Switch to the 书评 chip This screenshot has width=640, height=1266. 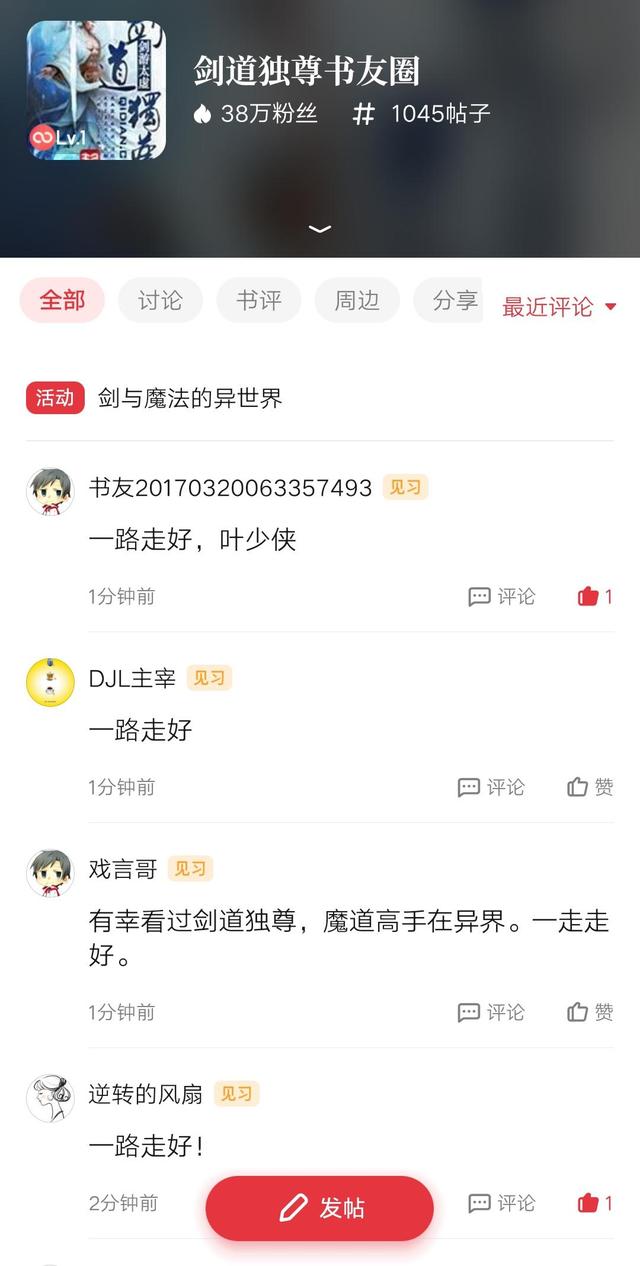pos(258,300)
